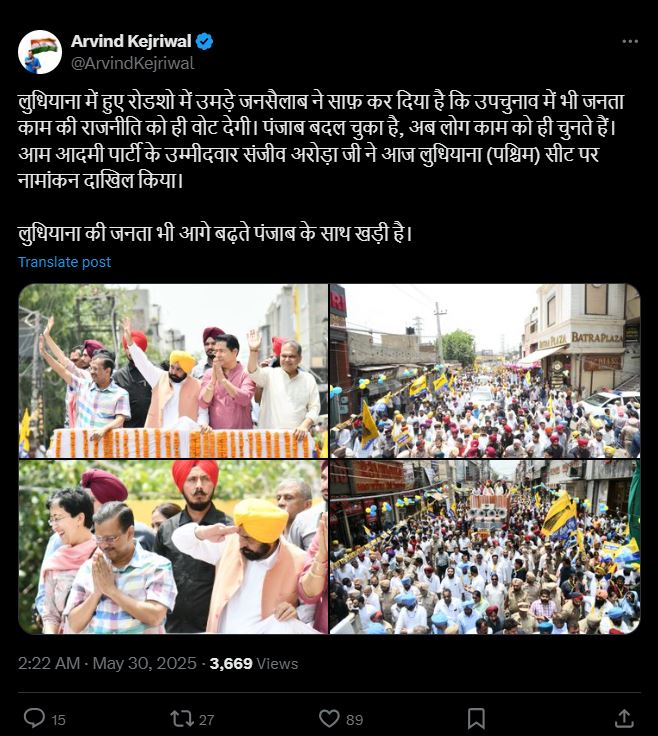
Task: Share this post
Action: 624,718
